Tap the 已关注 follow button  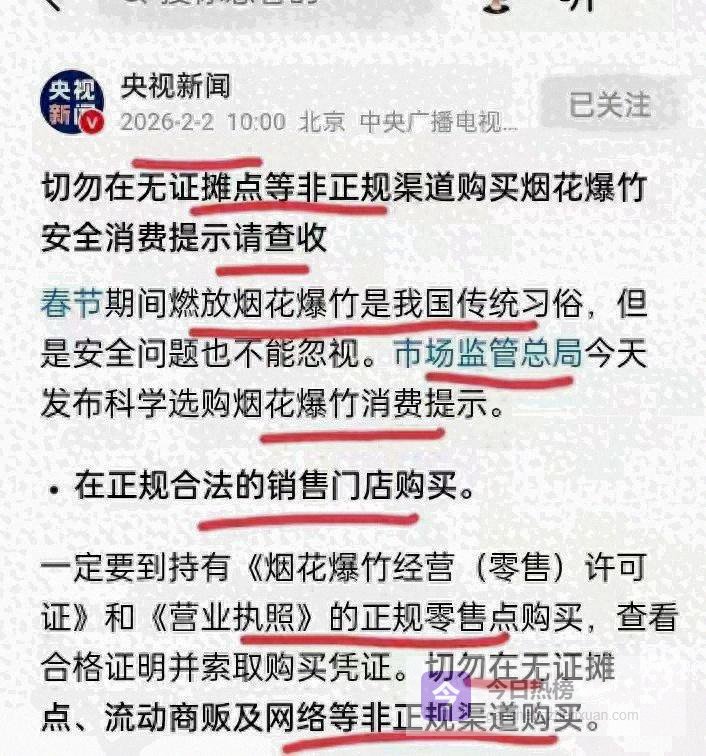609,104
